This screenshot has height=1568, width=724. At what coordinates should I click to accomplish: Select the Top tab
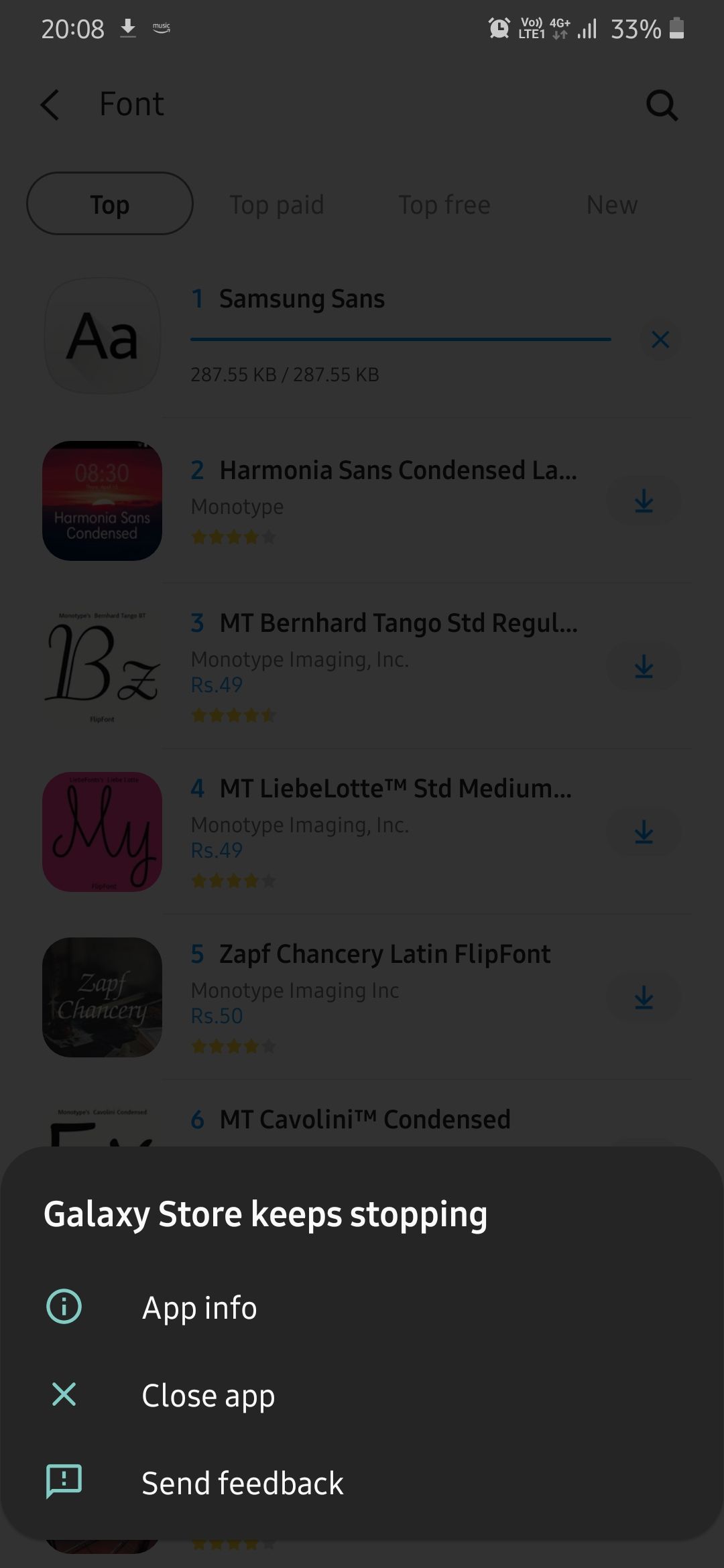(110, 204)
